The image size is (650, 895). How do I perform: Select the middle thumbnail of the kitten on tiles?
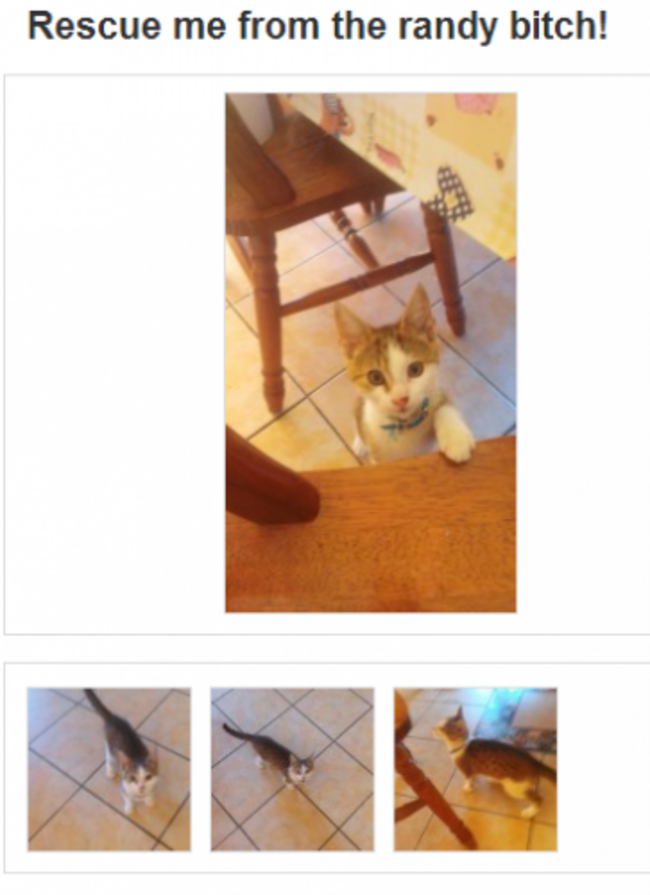pos(292,769)
